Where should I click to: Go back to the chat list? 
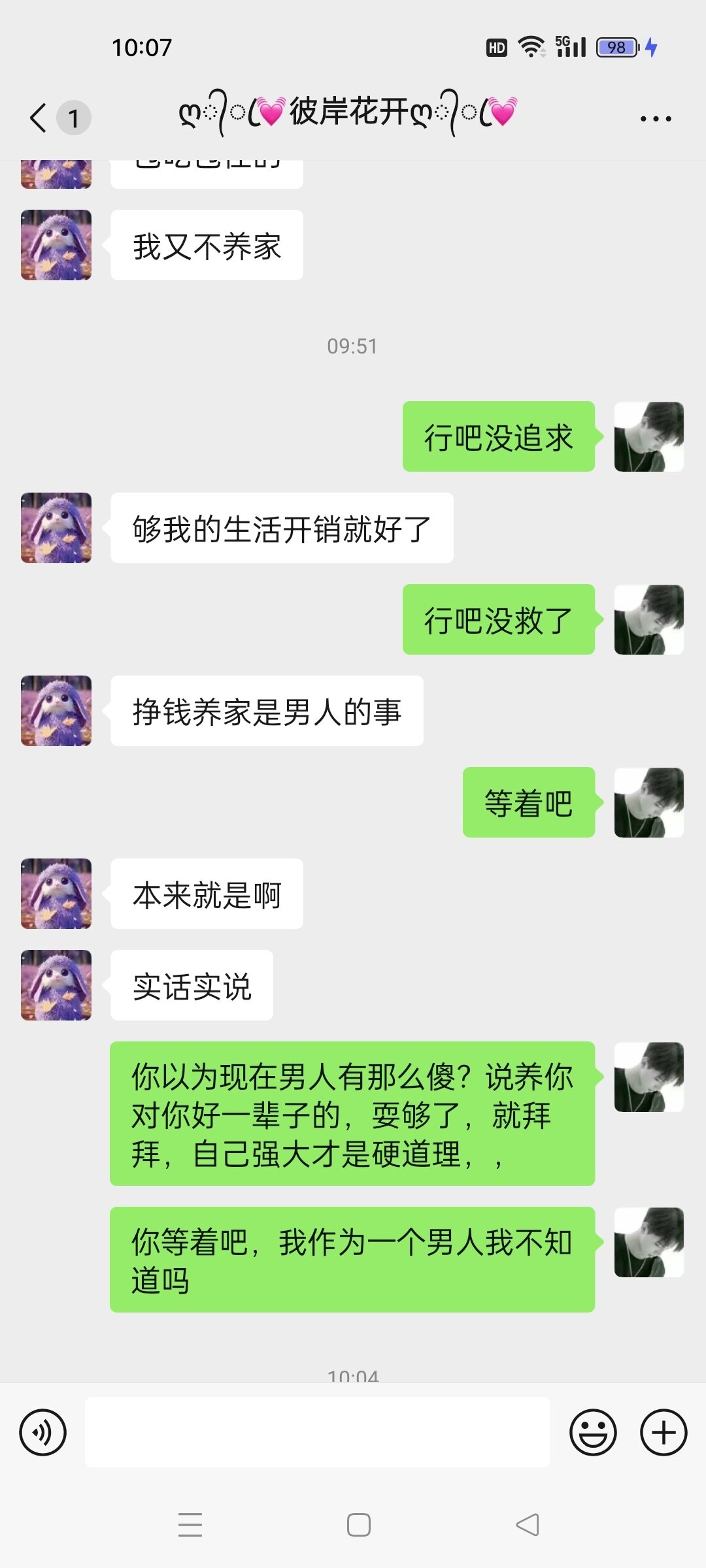tap(39, 118)
